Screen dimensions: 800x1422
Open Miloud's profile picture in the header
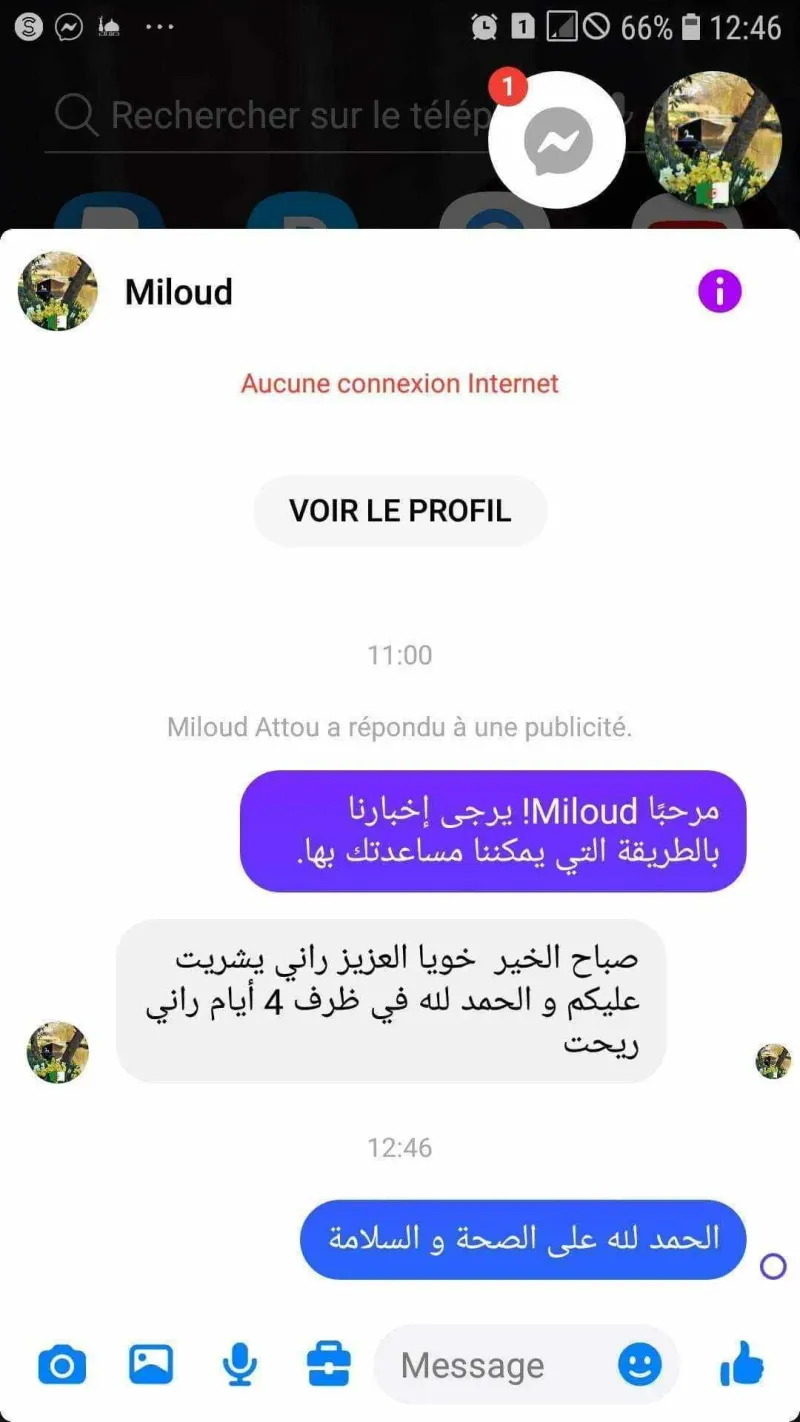58,291
